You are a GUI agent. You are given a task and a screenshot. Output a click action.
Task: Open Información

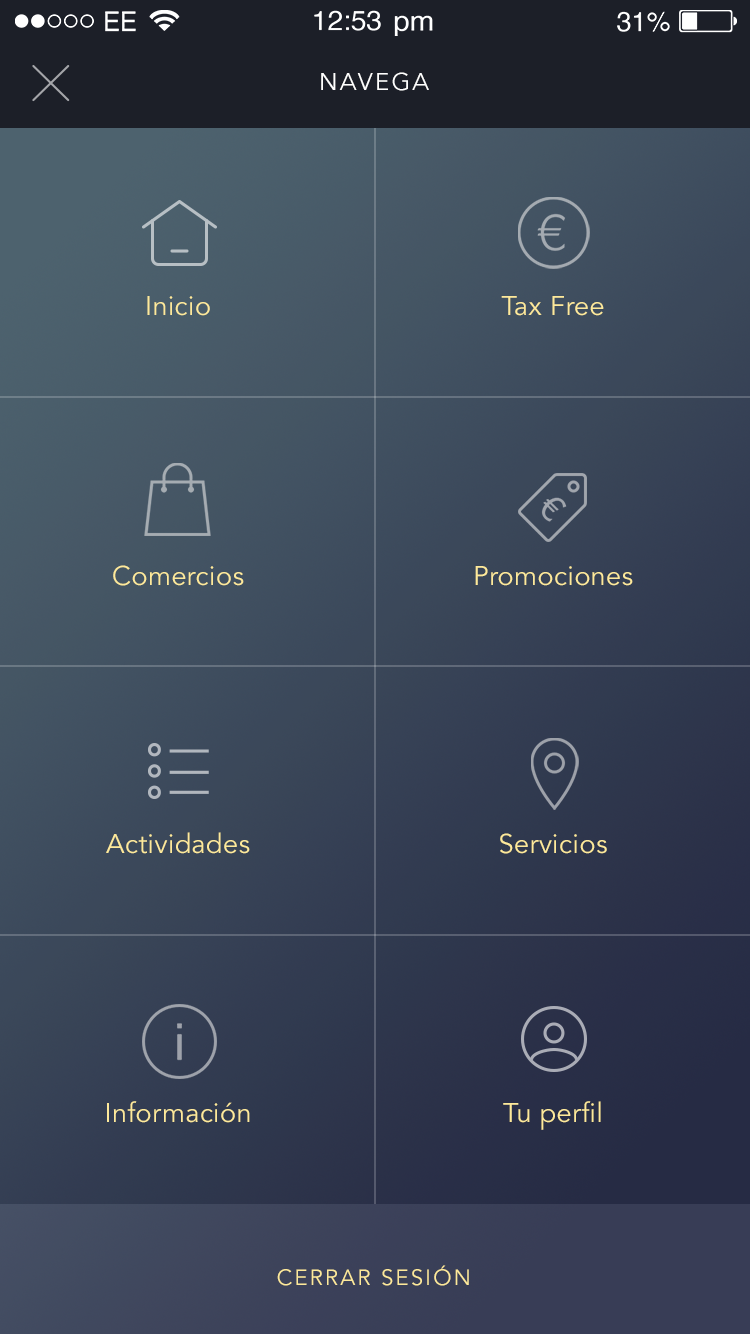pos(179,1069)
